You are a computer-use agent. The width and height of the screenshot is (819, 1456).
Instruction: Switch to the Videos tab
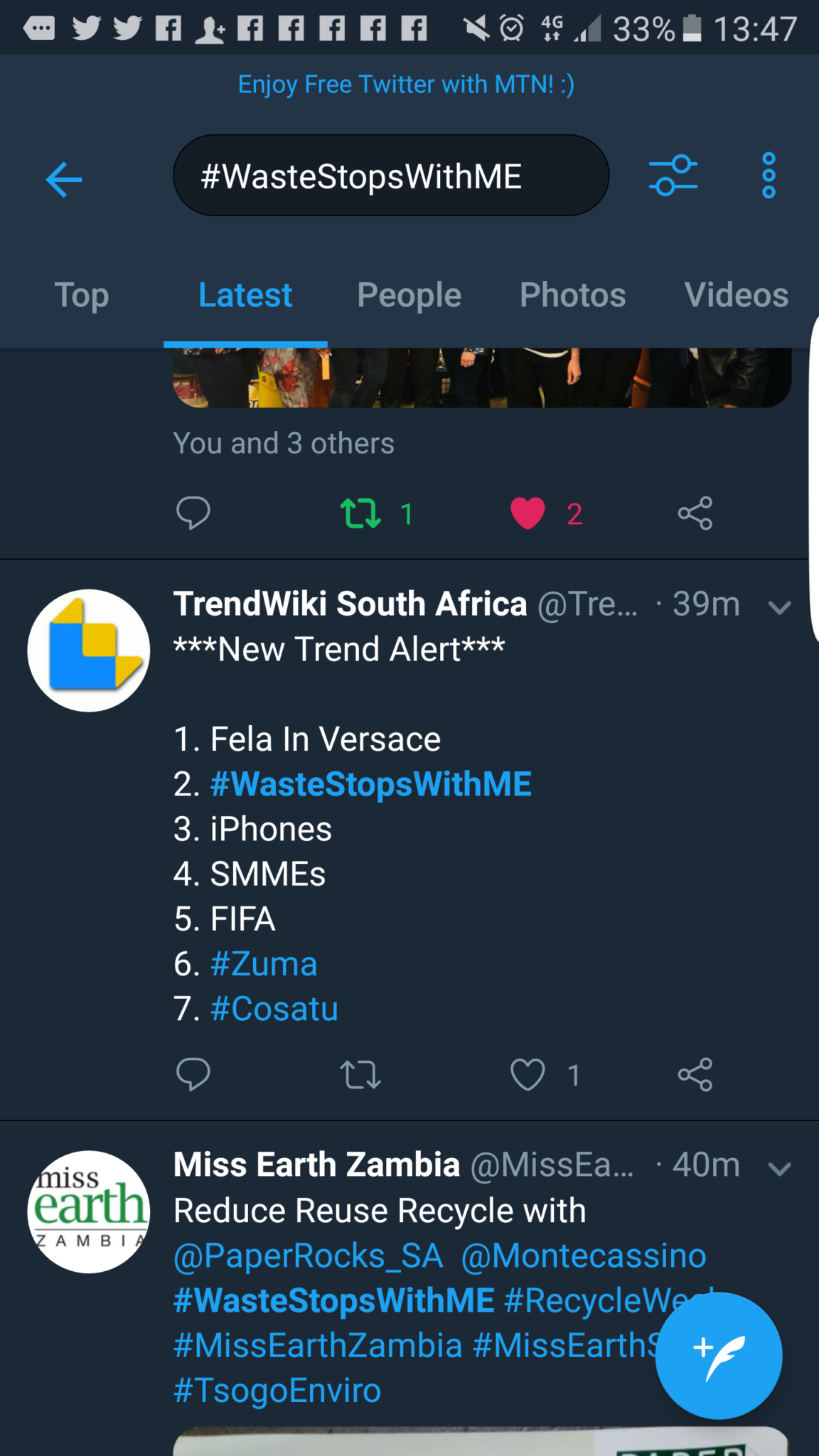point(736,295)
